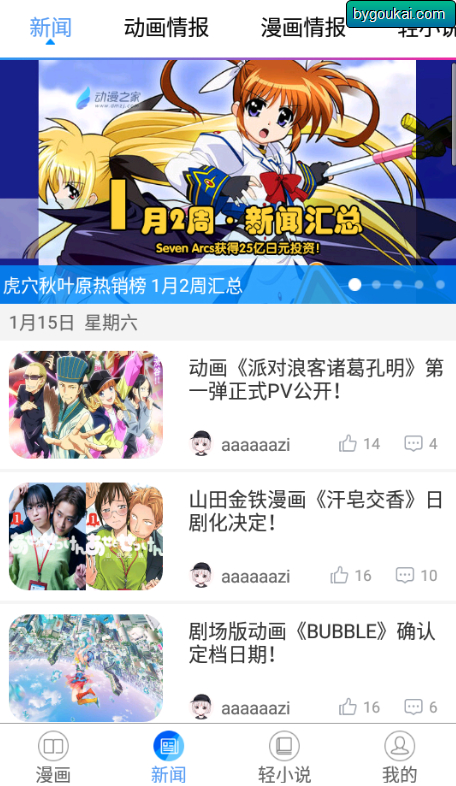Open the 我的 profile tab
Image resolution: width=456 pixels, height=786 pixels.
tap(399, 756)
